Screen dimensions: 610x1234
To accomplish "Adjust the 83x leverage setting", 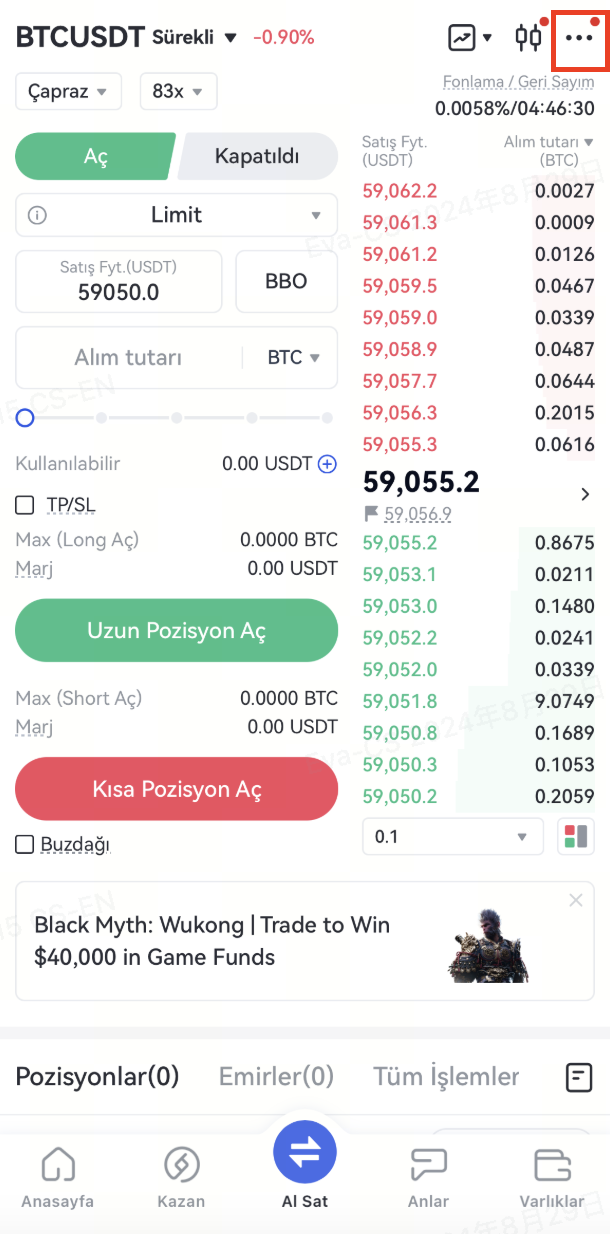I will coord(178,92).
